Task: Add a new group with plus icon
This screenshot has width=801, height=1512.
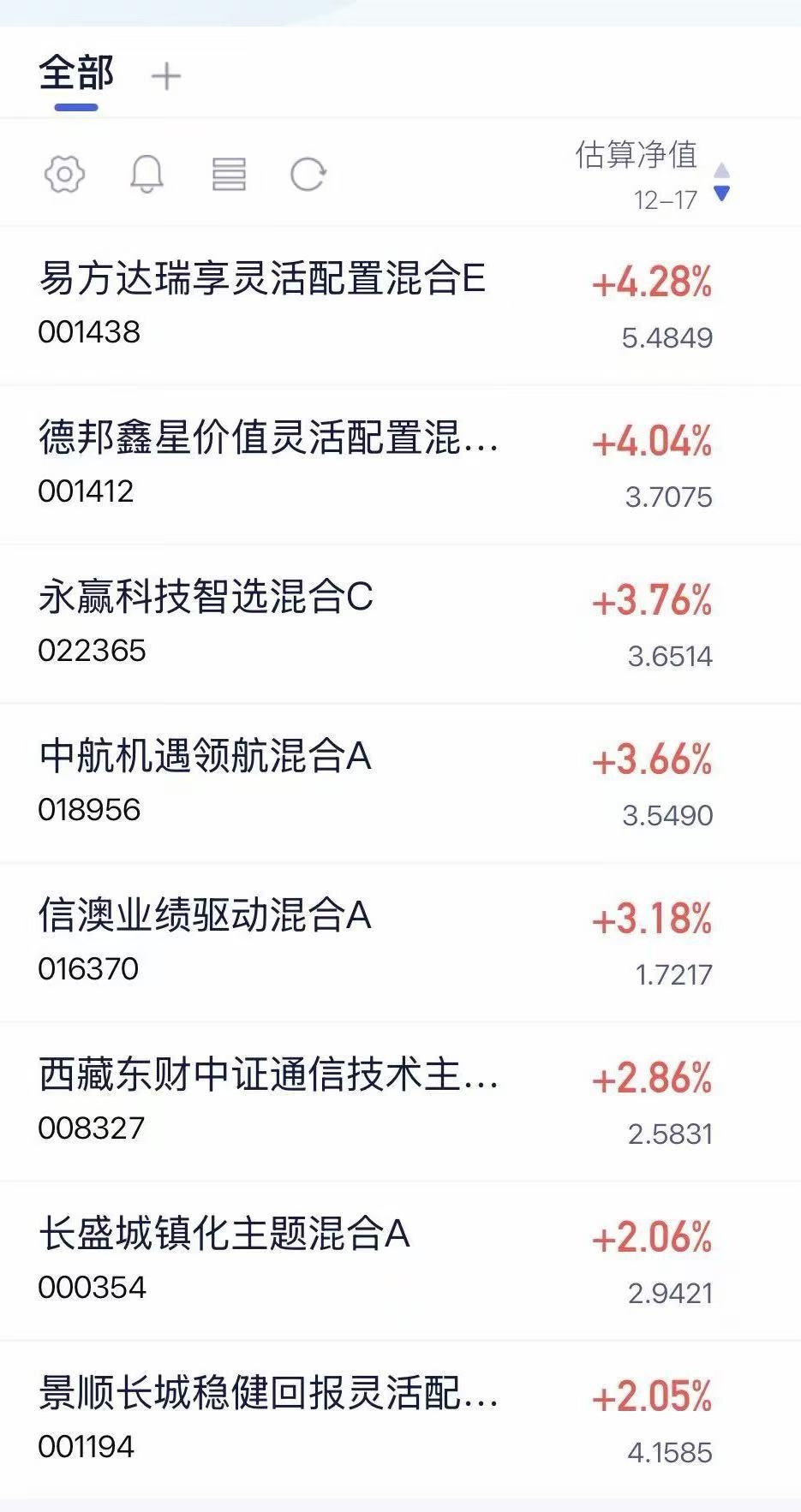Action: [166, 77]
